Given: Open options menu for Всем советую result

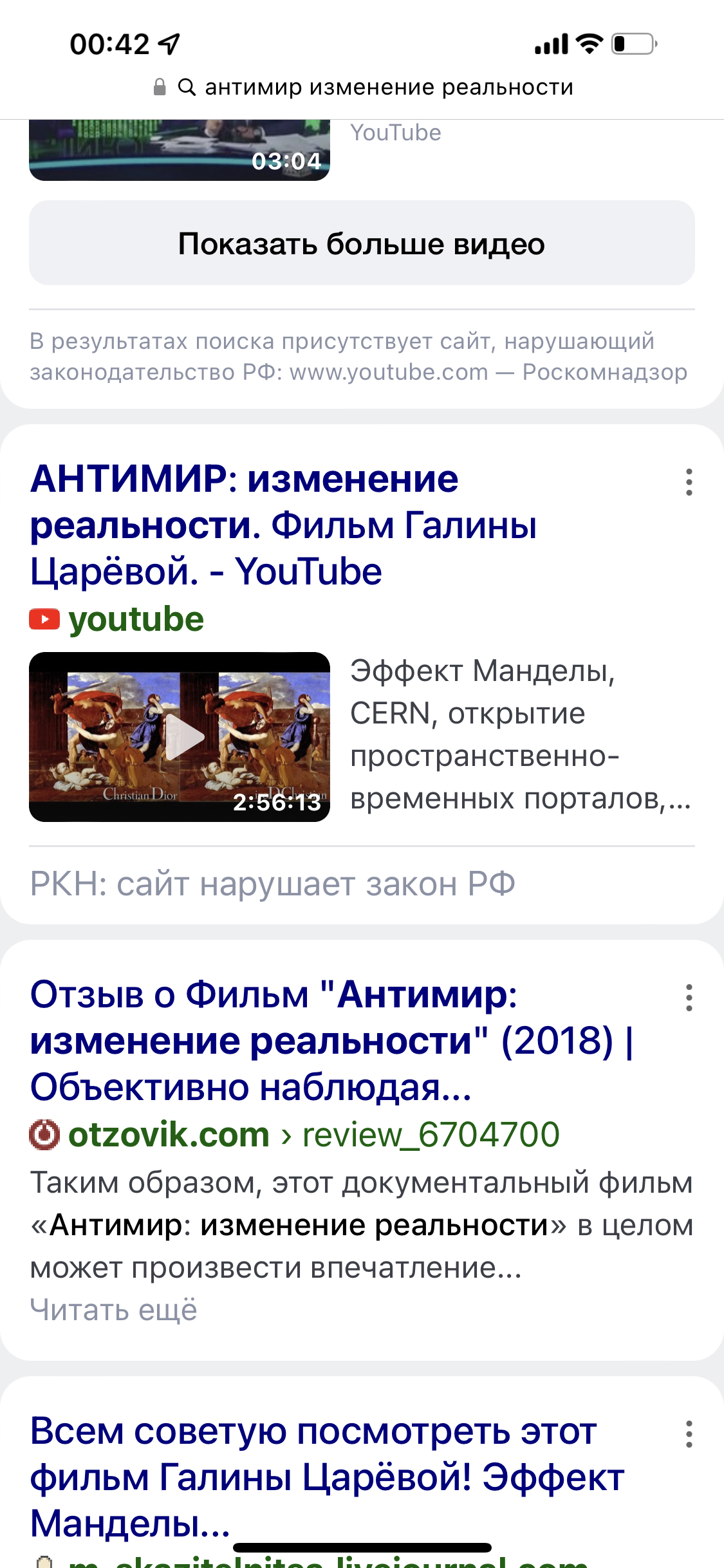Looking at the screenshot, I should coord(689,1434).
